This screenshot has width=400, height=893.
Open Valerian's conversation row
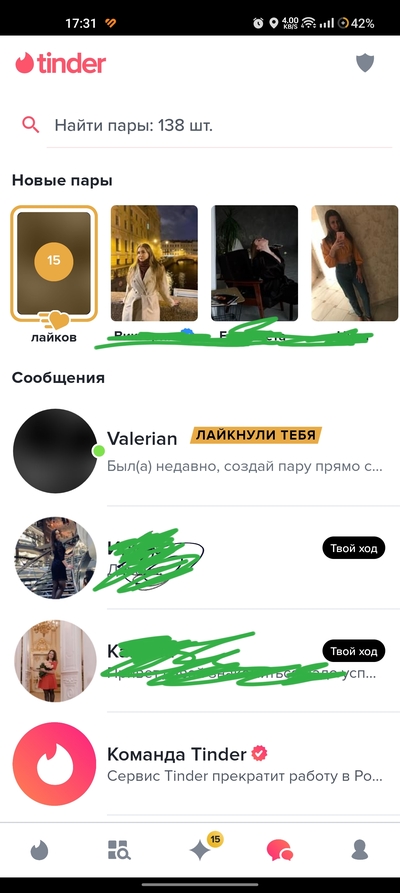[x=200, y=451]
